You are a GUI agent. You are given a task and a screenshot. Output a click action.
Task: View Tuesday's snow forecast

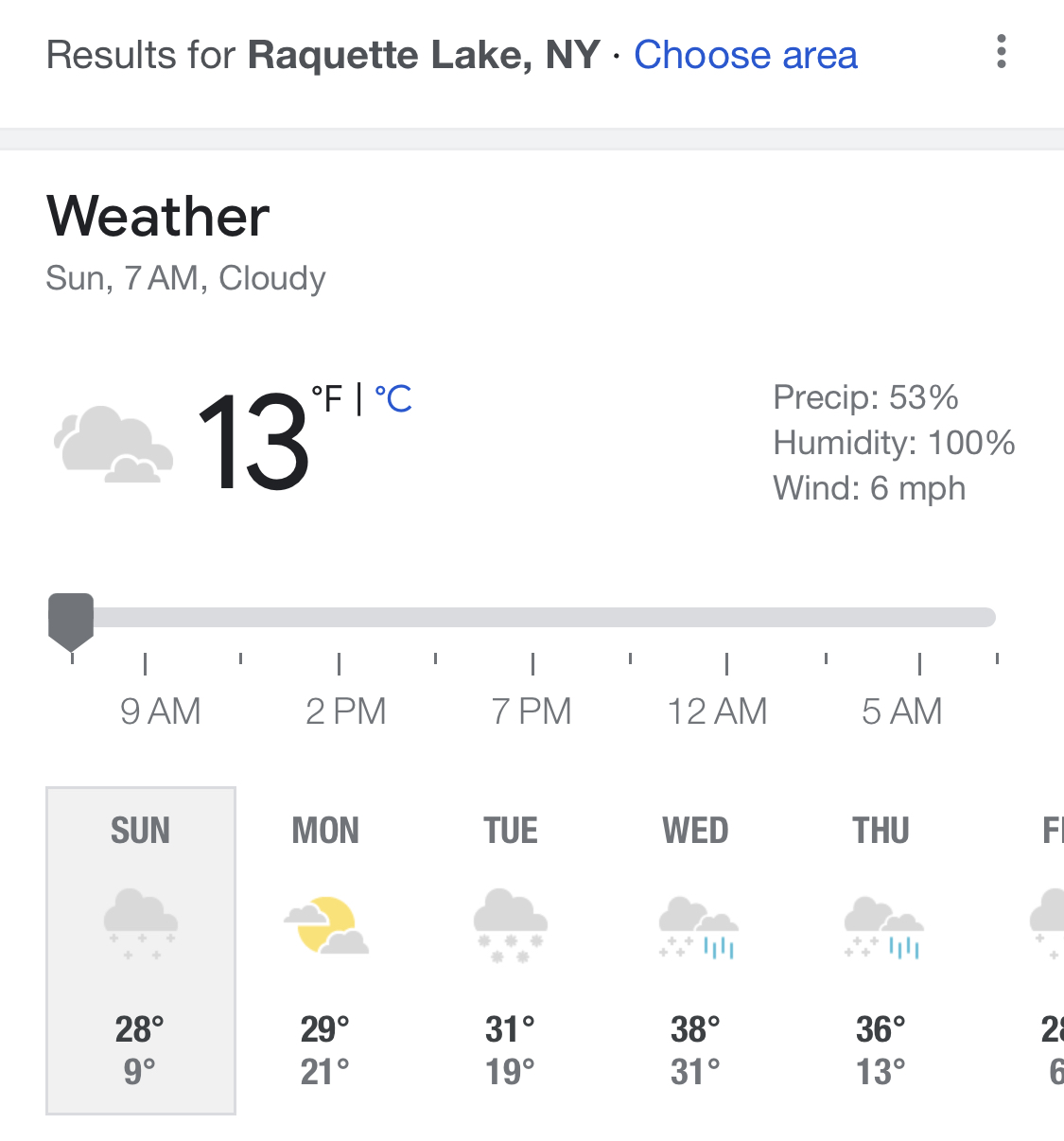point(511,950)
